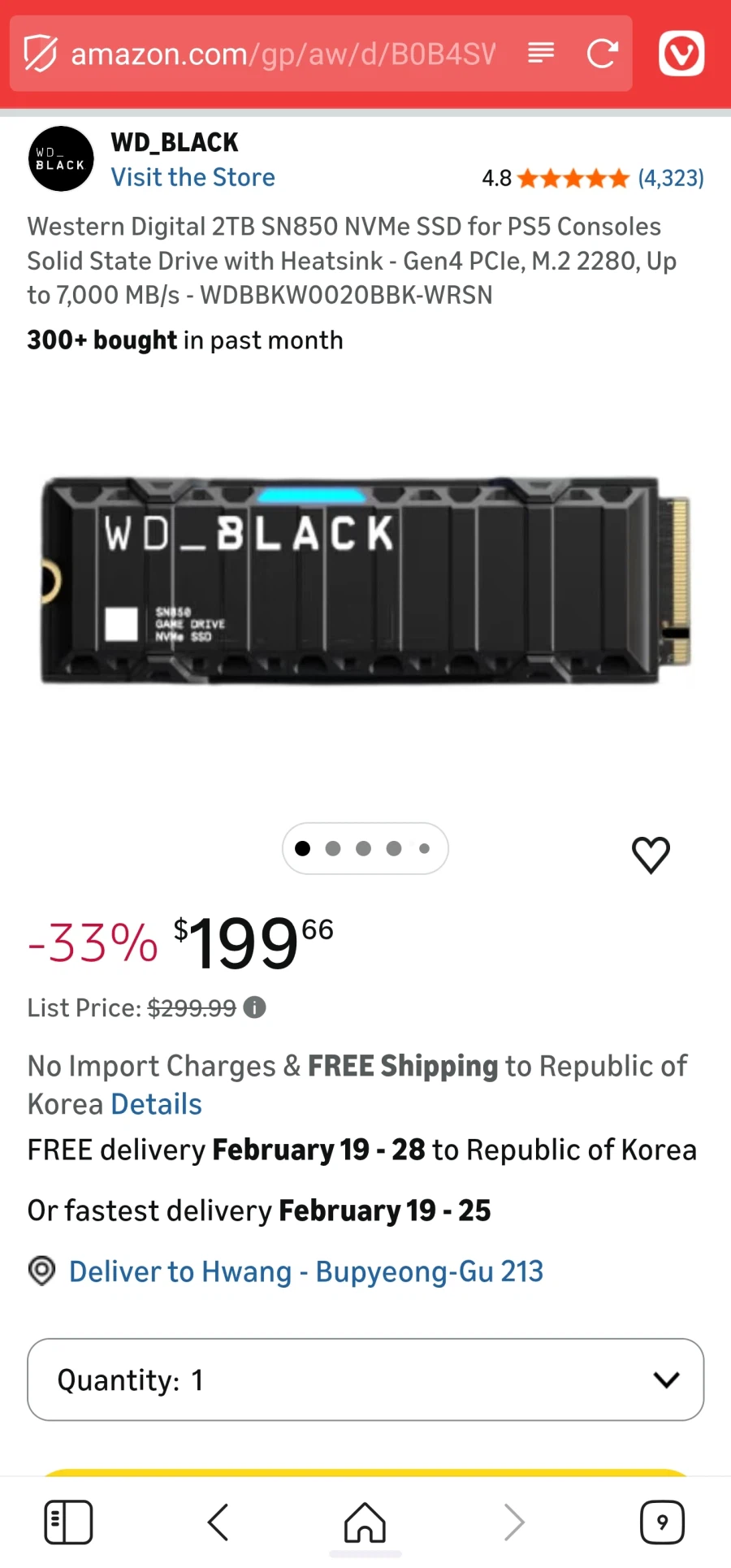
Task: Open the shipping Details link
Action: [x=156, y=1103]
